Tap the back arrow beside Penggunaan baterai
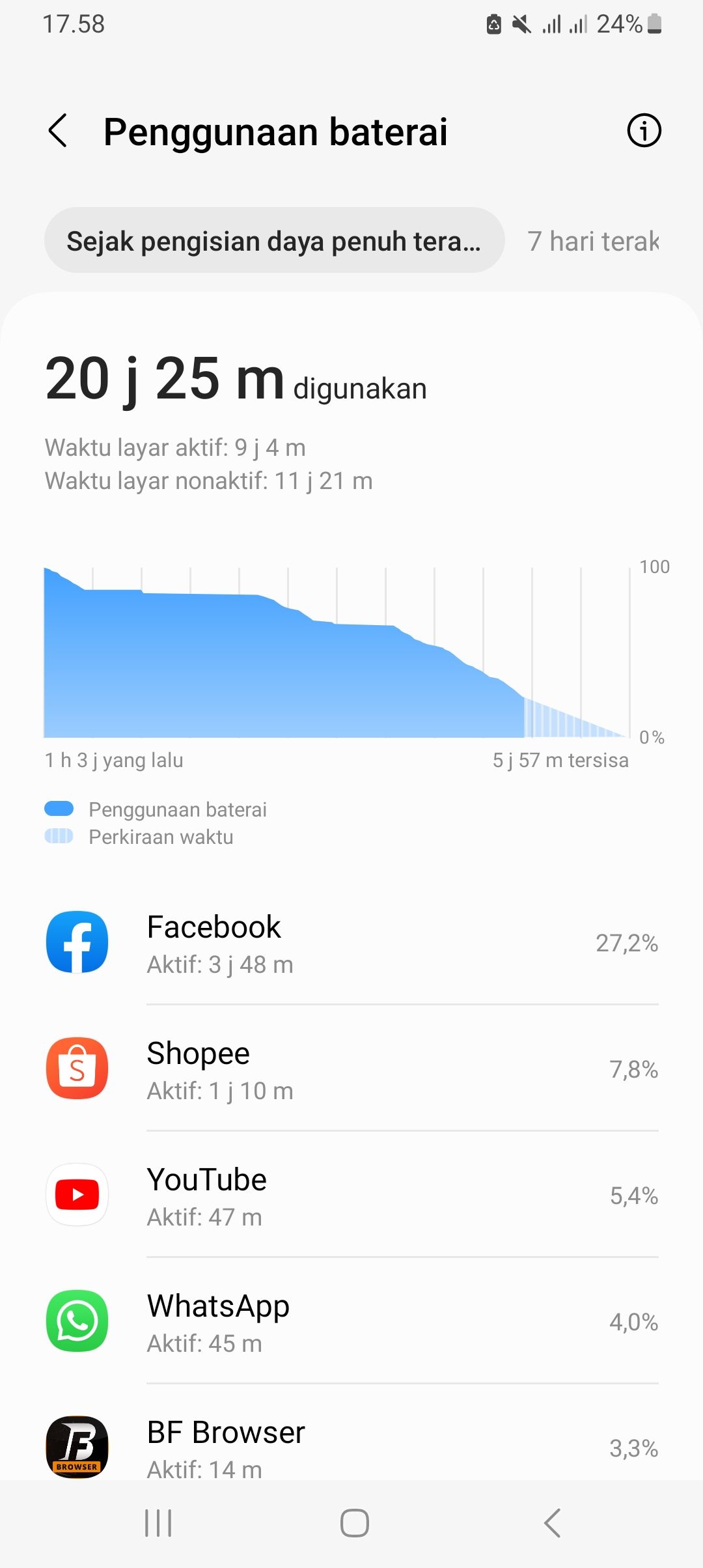The image size is (703, 1568). (59, 130)
